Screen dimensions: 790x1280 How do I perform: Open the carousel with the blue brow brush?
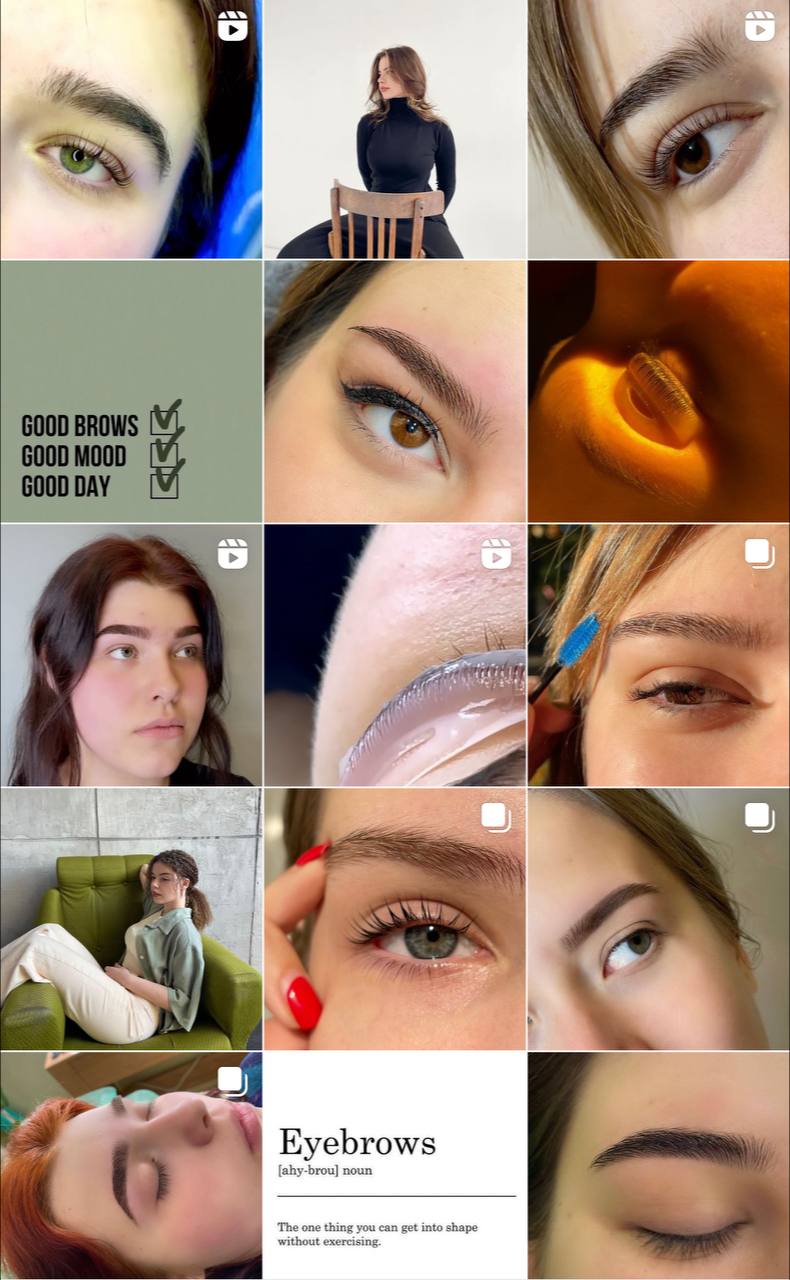(x=659, y=655)
